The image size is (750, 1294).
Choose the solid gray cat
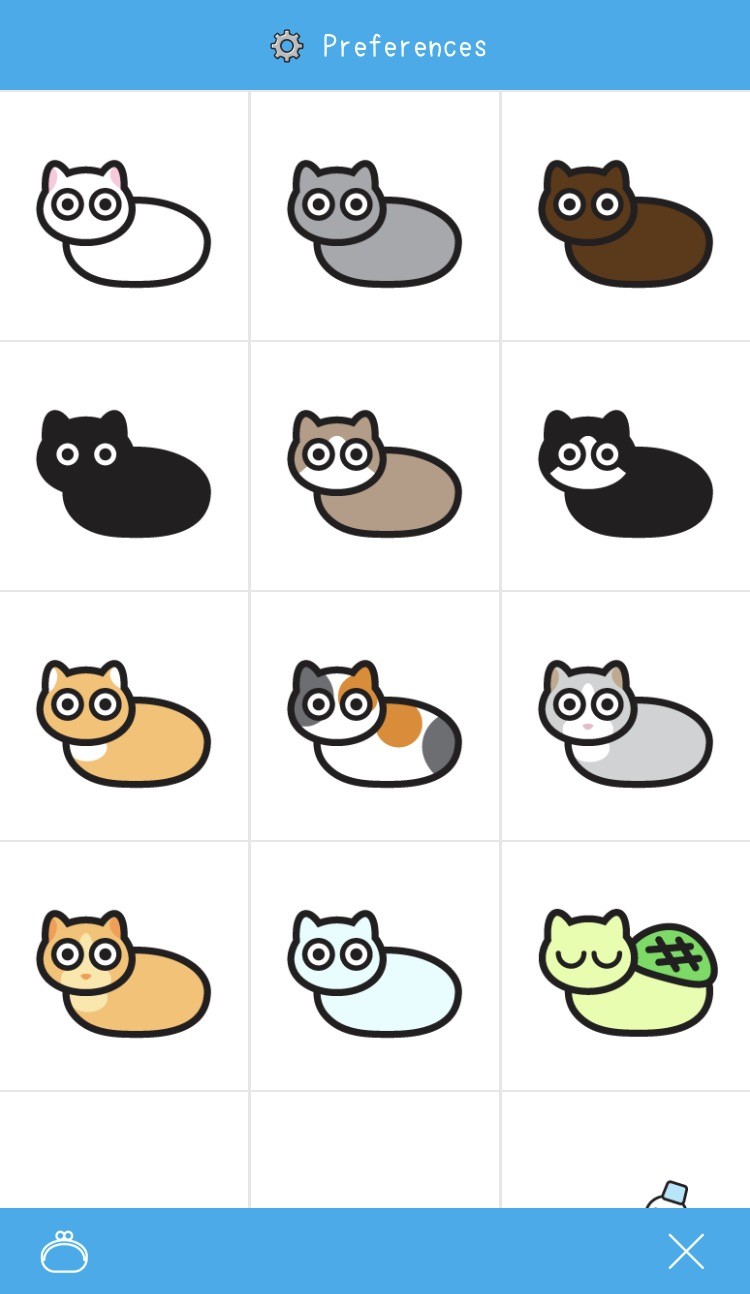point(374,222)
